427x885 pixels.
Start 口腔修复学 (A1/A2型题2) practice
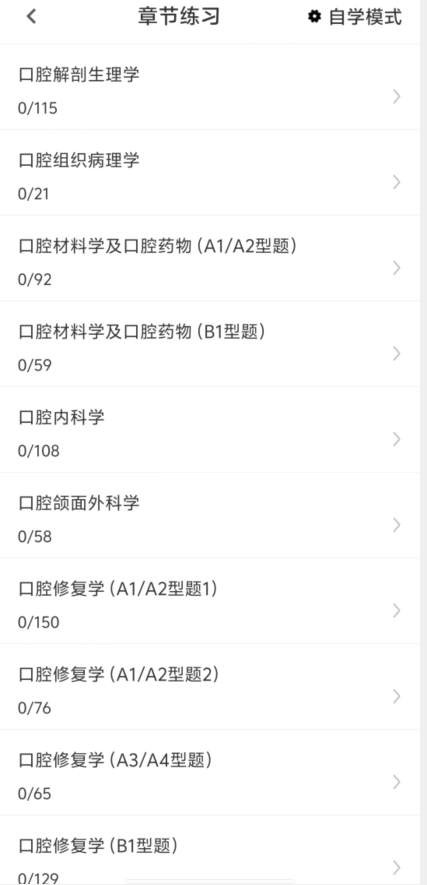coord(210,687)
